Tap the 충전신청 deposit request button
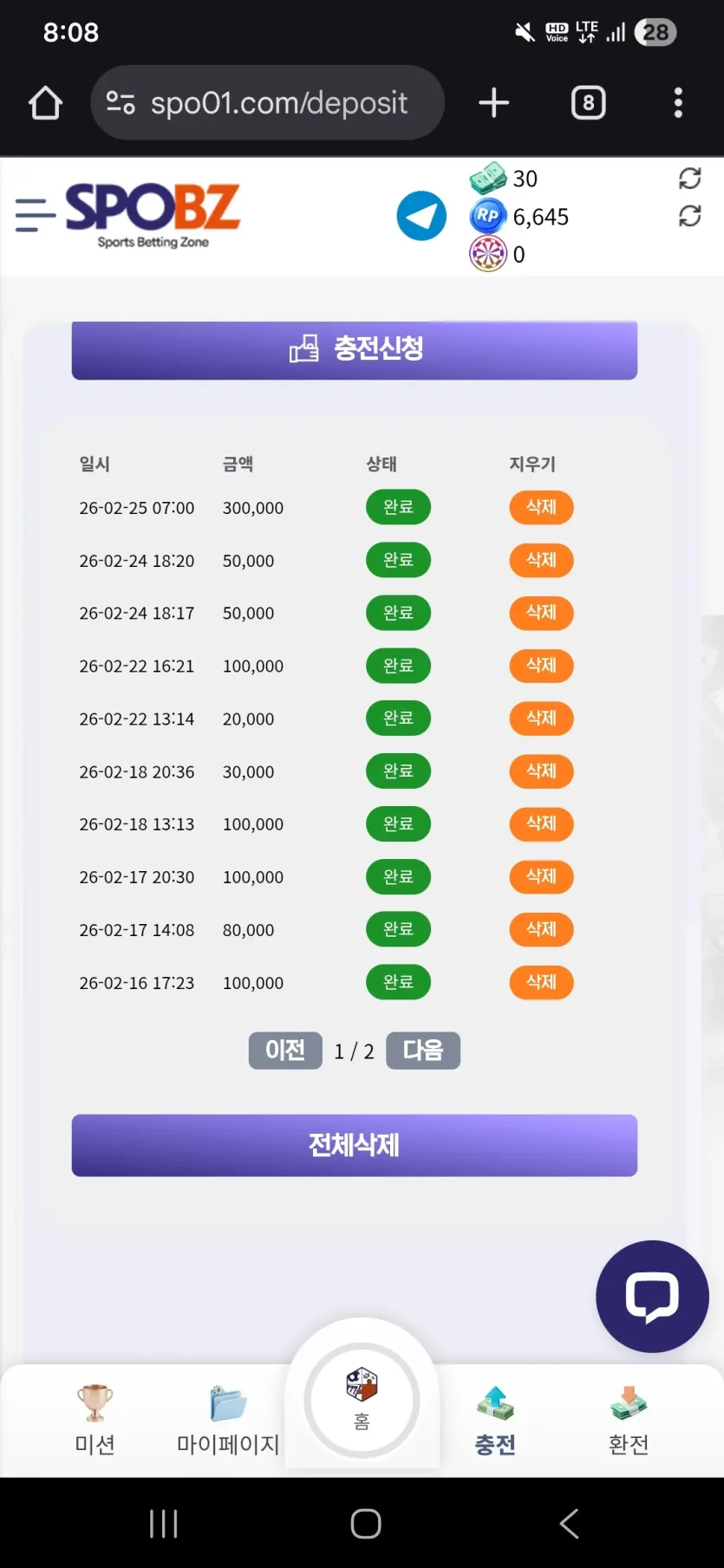 355,349
